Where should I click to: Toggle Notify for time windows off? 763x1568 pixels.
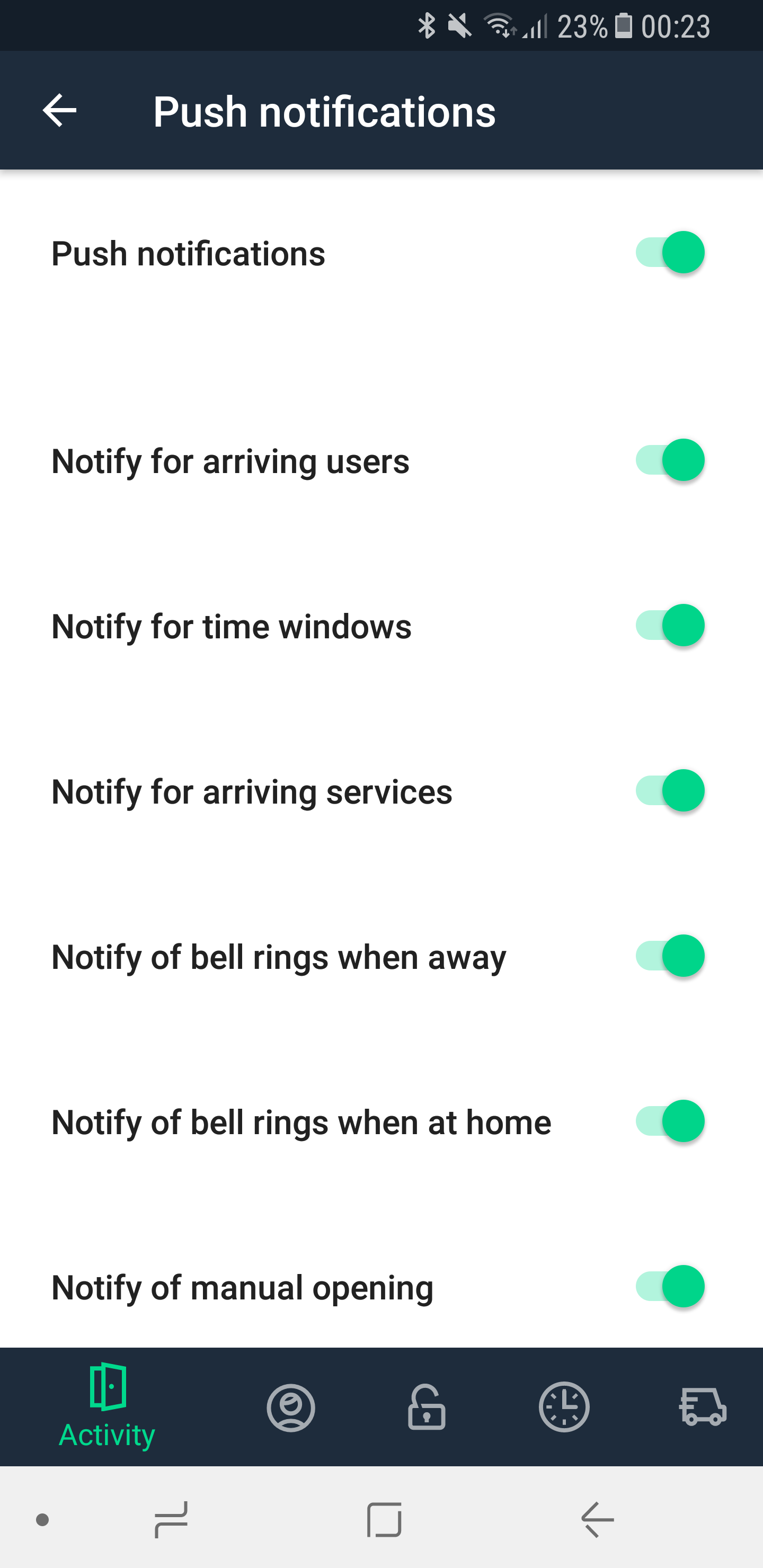pyautogui.click(x=670, y=626)
